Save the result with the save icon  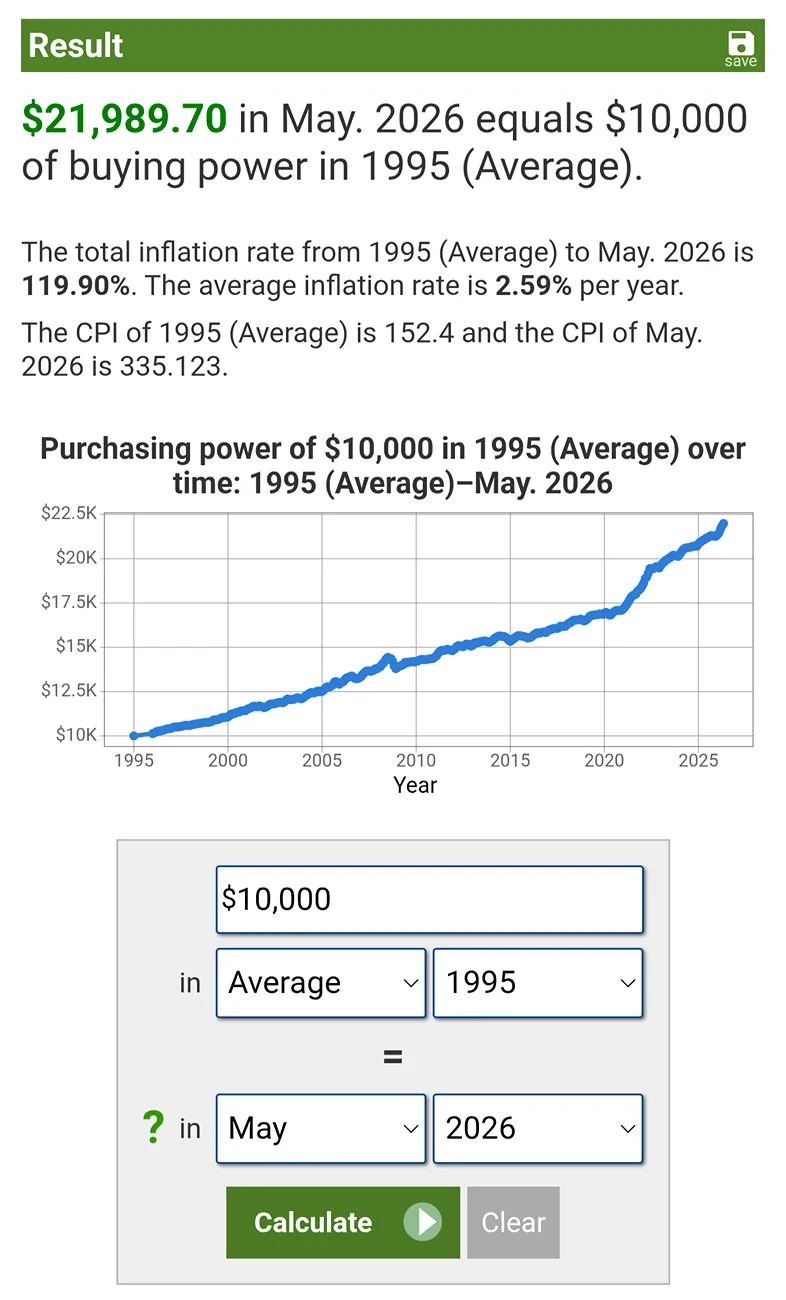tap(741, 47)
